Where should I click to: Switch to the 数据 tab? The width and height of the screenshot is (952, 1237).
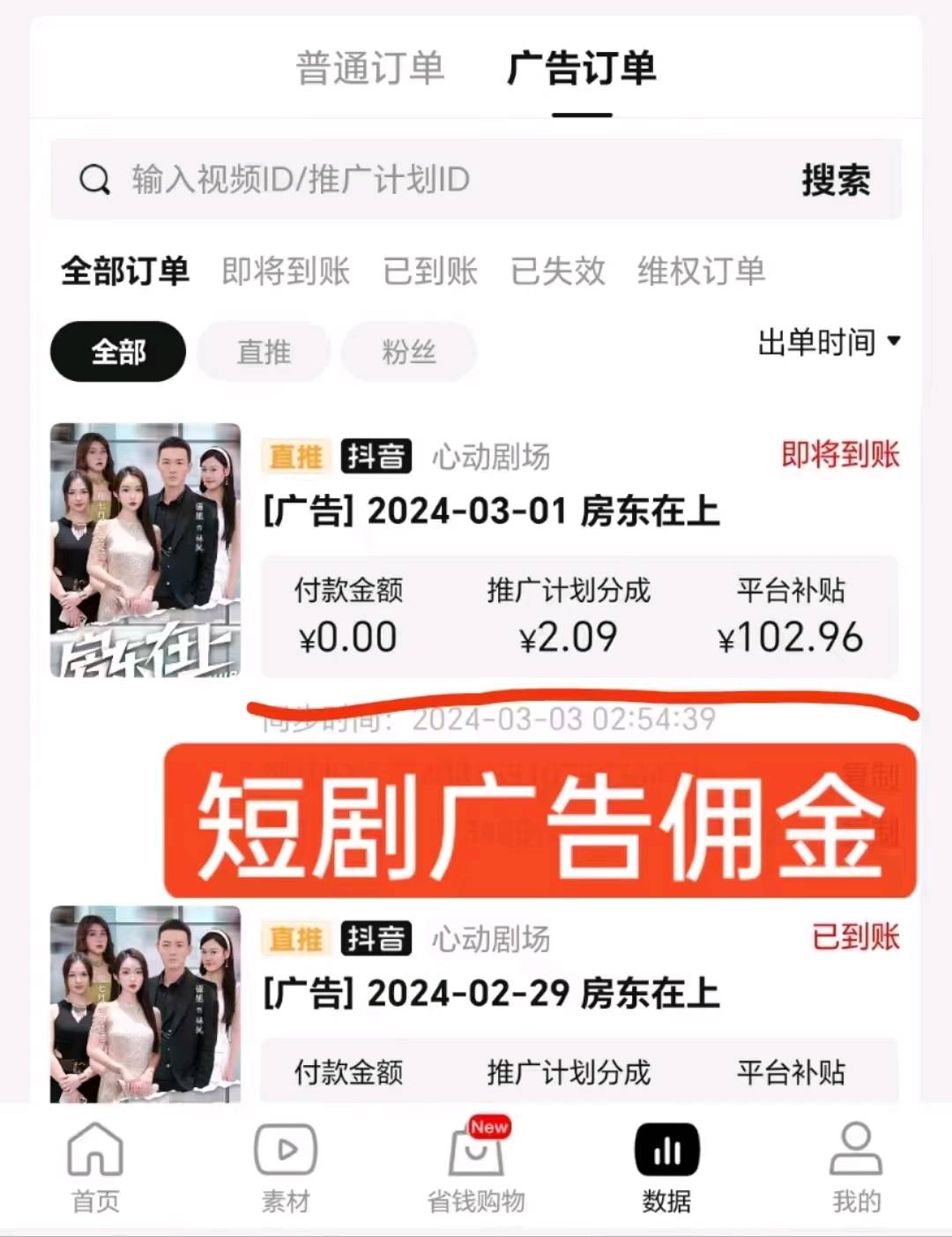tap(666, 1166)
